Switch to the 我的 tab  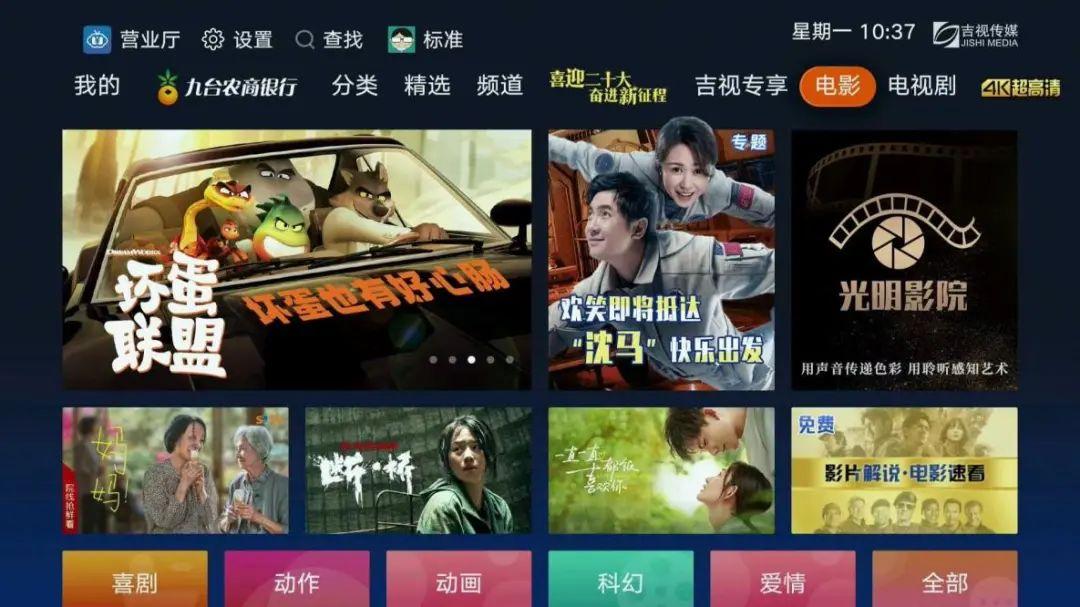coord(97,85)
